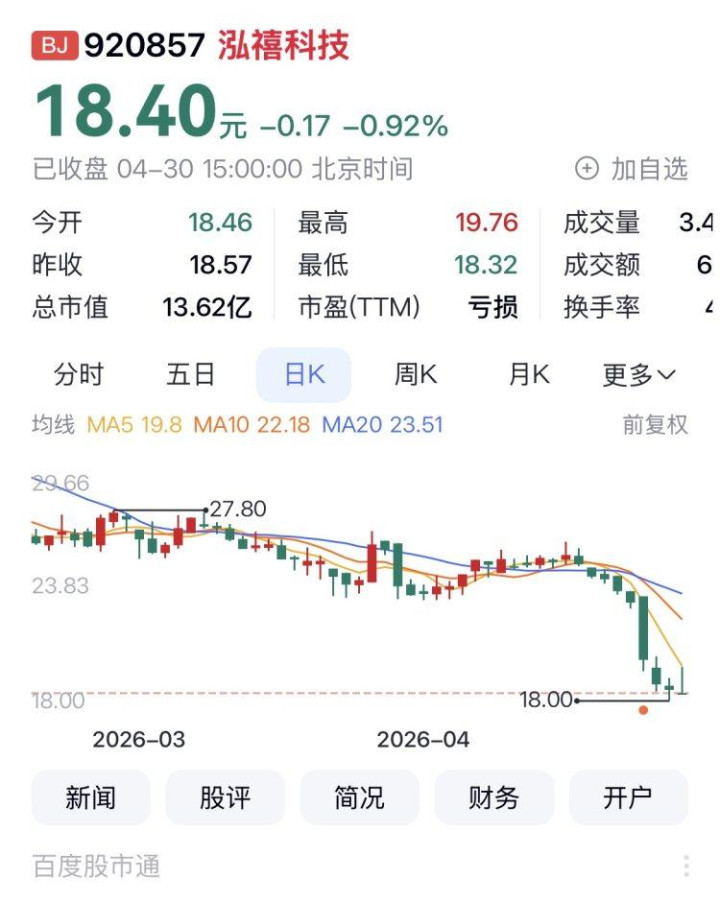View 股评 stock commentary

225,797
